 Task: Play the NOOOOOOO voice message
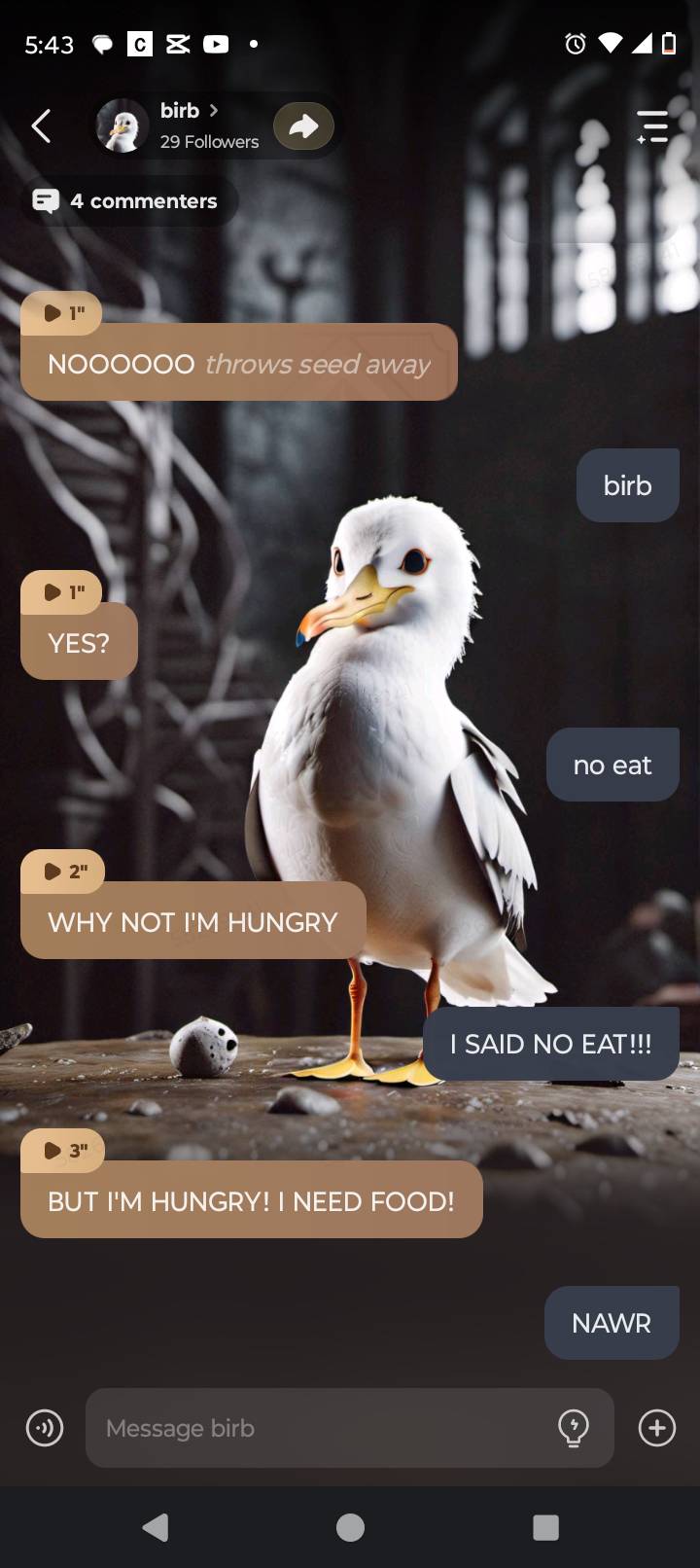[61, 313]
